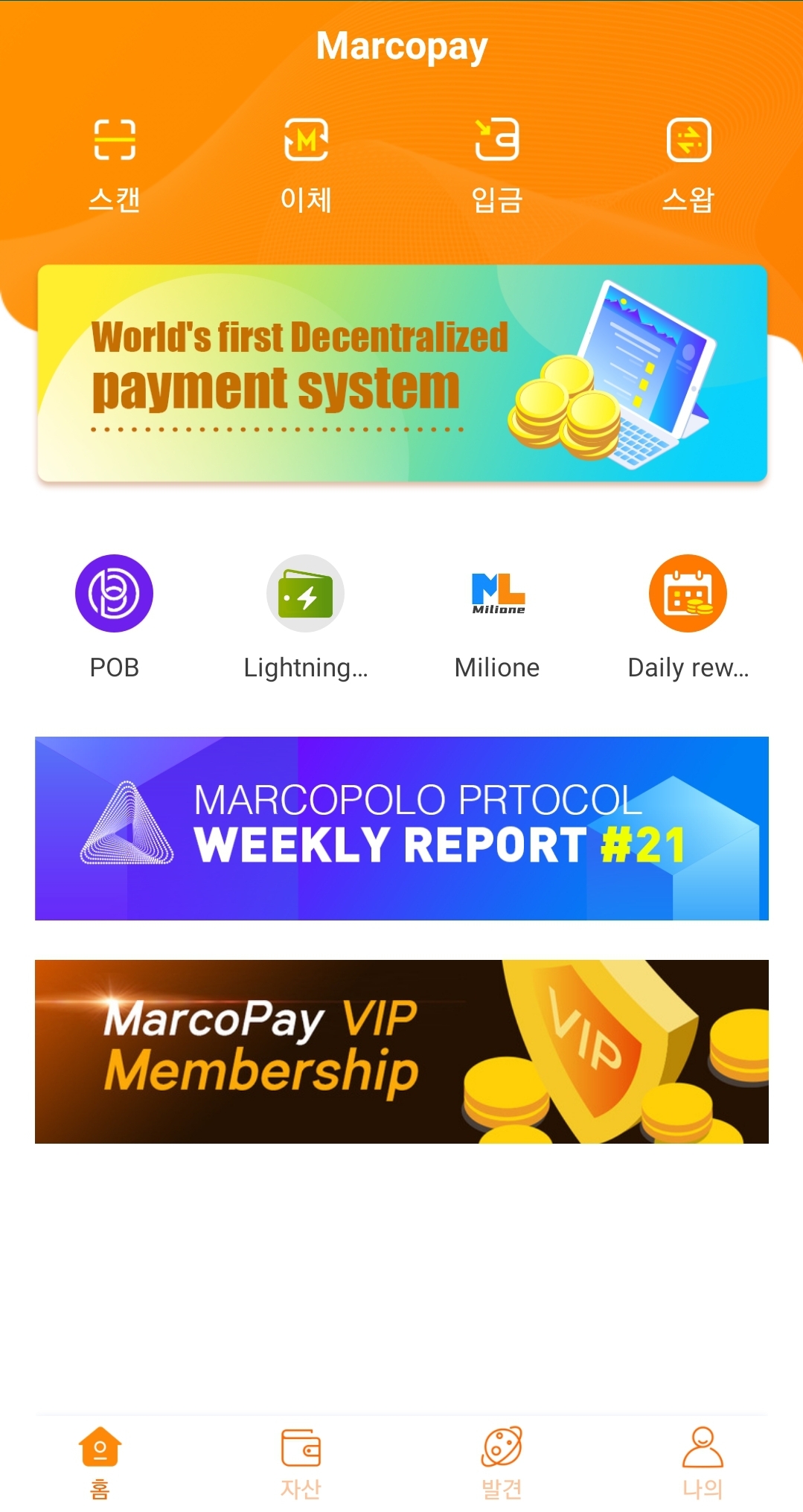Screen dimensions: 803x1512
Task: Open the Decentralized payment system banner
Action: 402,374
